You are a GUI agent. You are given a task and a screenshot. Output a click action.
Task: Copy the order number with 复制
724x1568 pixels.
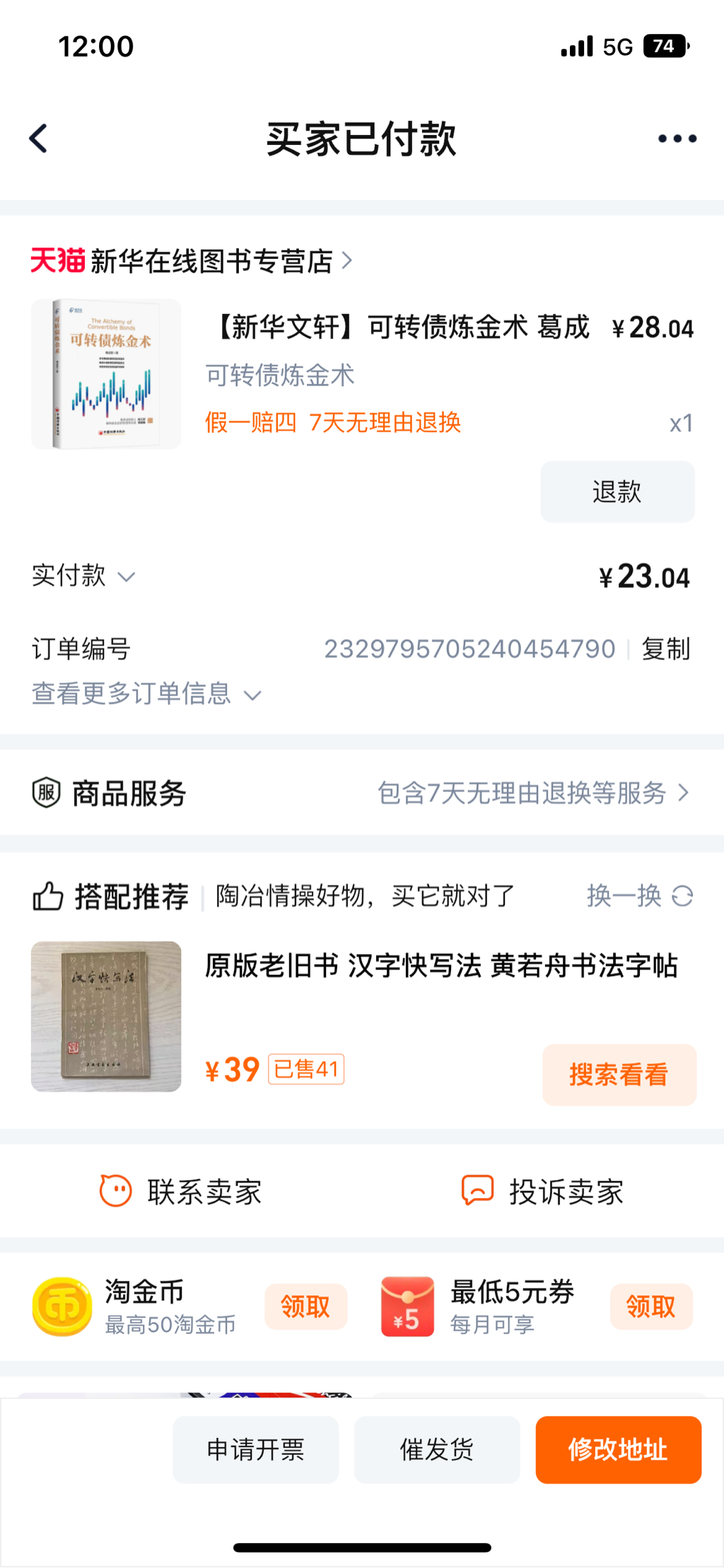(x=665, y=649)
